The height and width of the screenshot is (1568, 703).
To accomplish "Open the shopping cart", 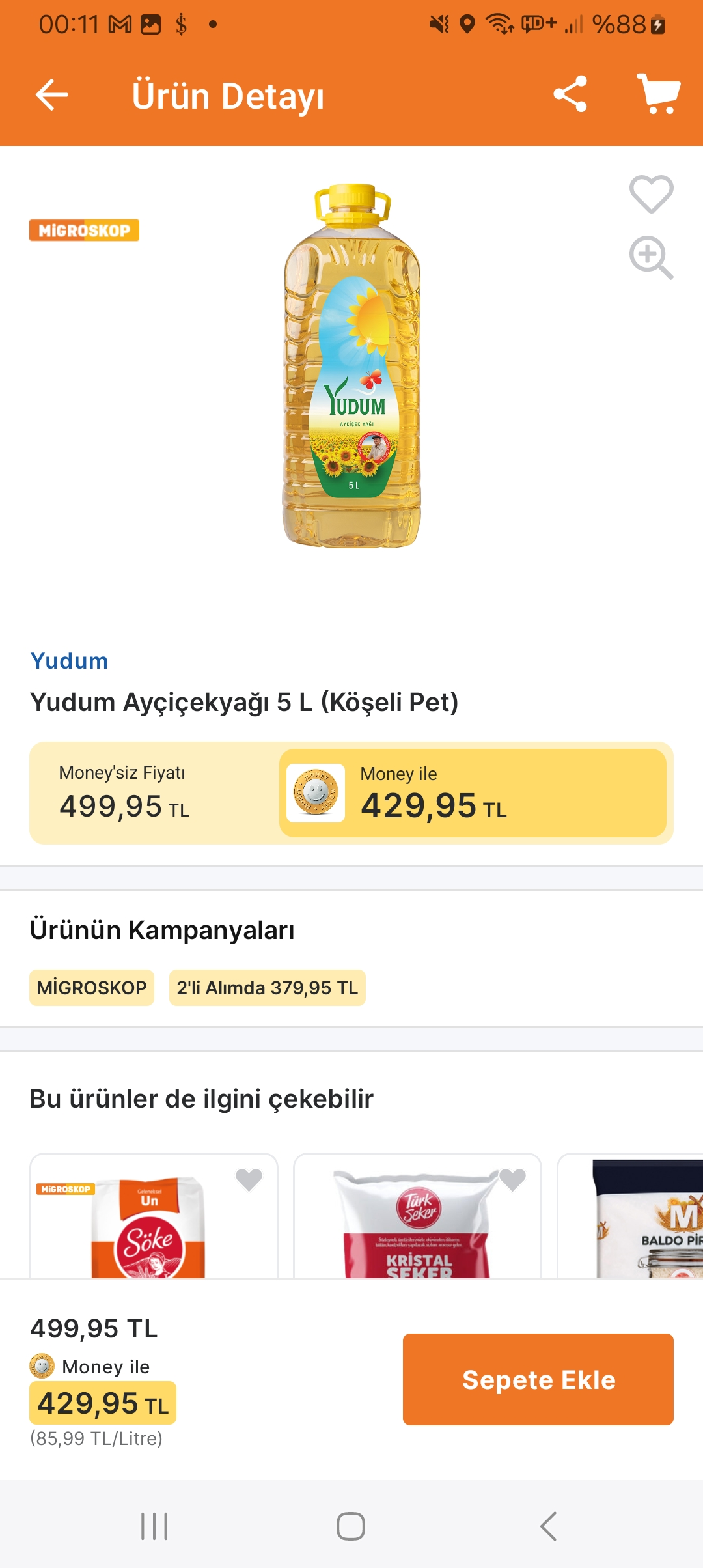I will coord(657,96).
